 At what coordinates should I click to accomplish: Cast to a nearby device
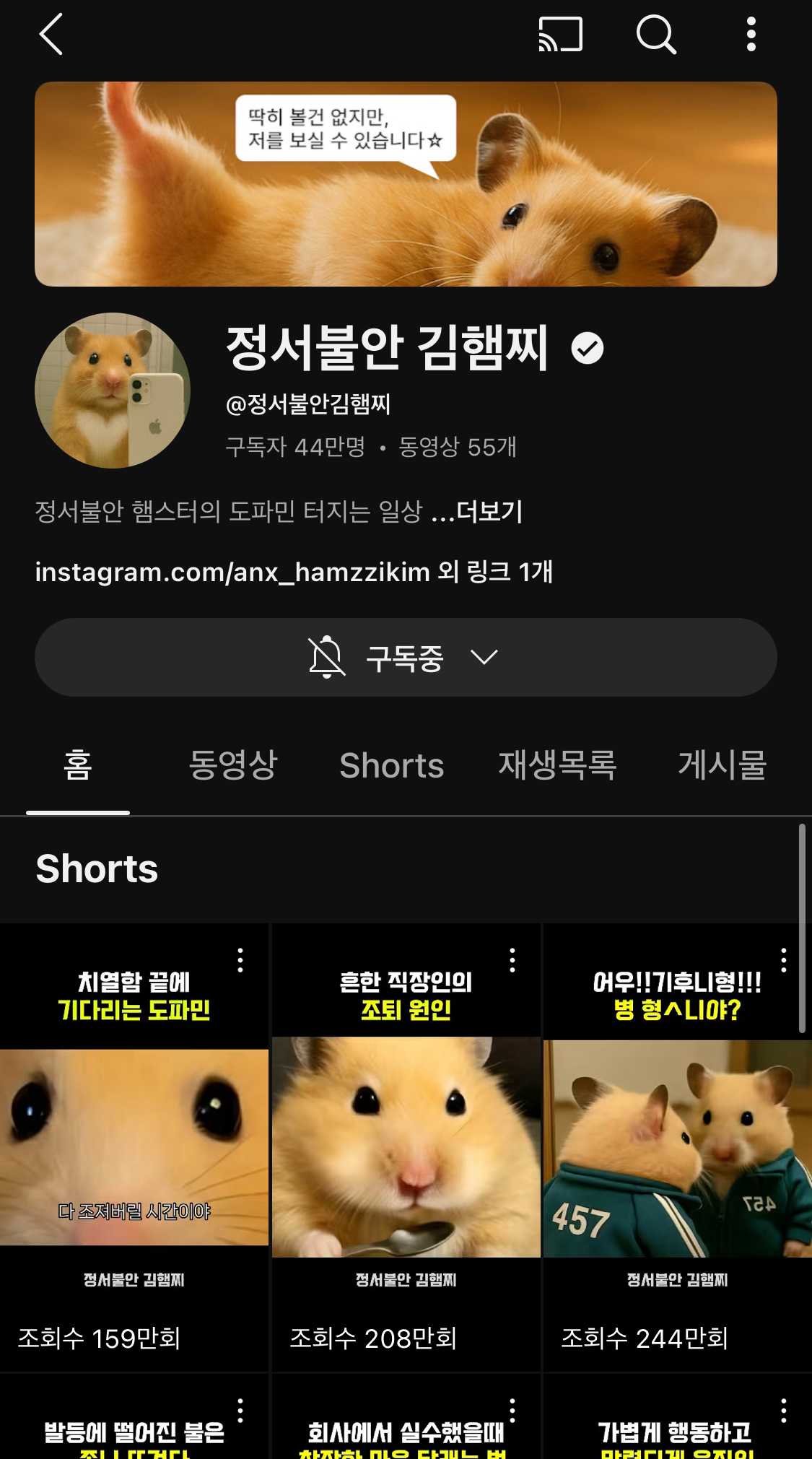(560, 35)
